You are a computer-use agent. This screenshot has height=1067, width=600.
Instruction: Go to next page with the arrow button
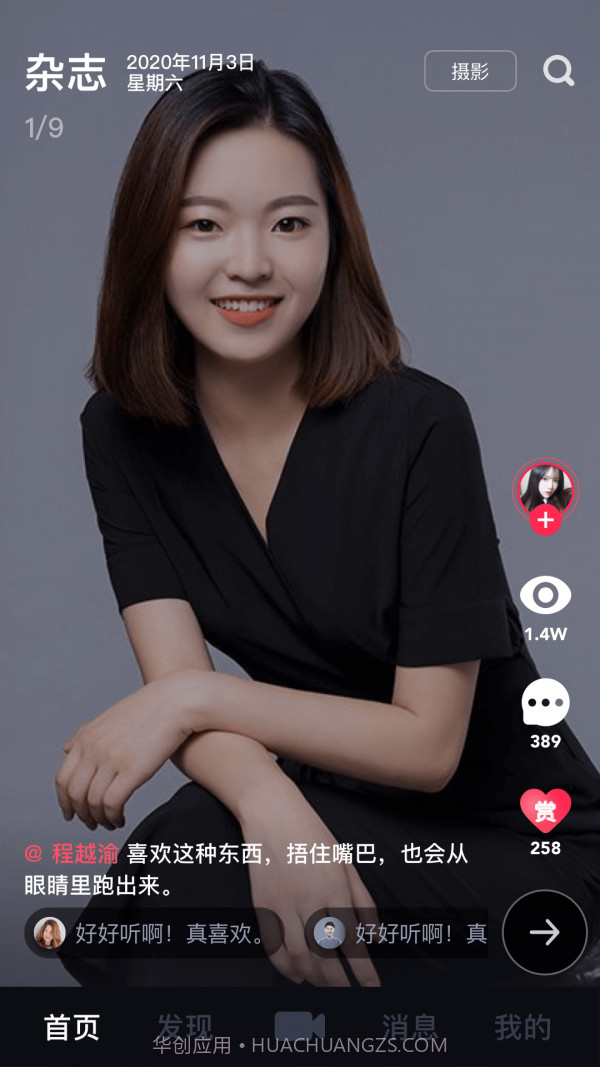pyautogui.click(x=545, y=932)
